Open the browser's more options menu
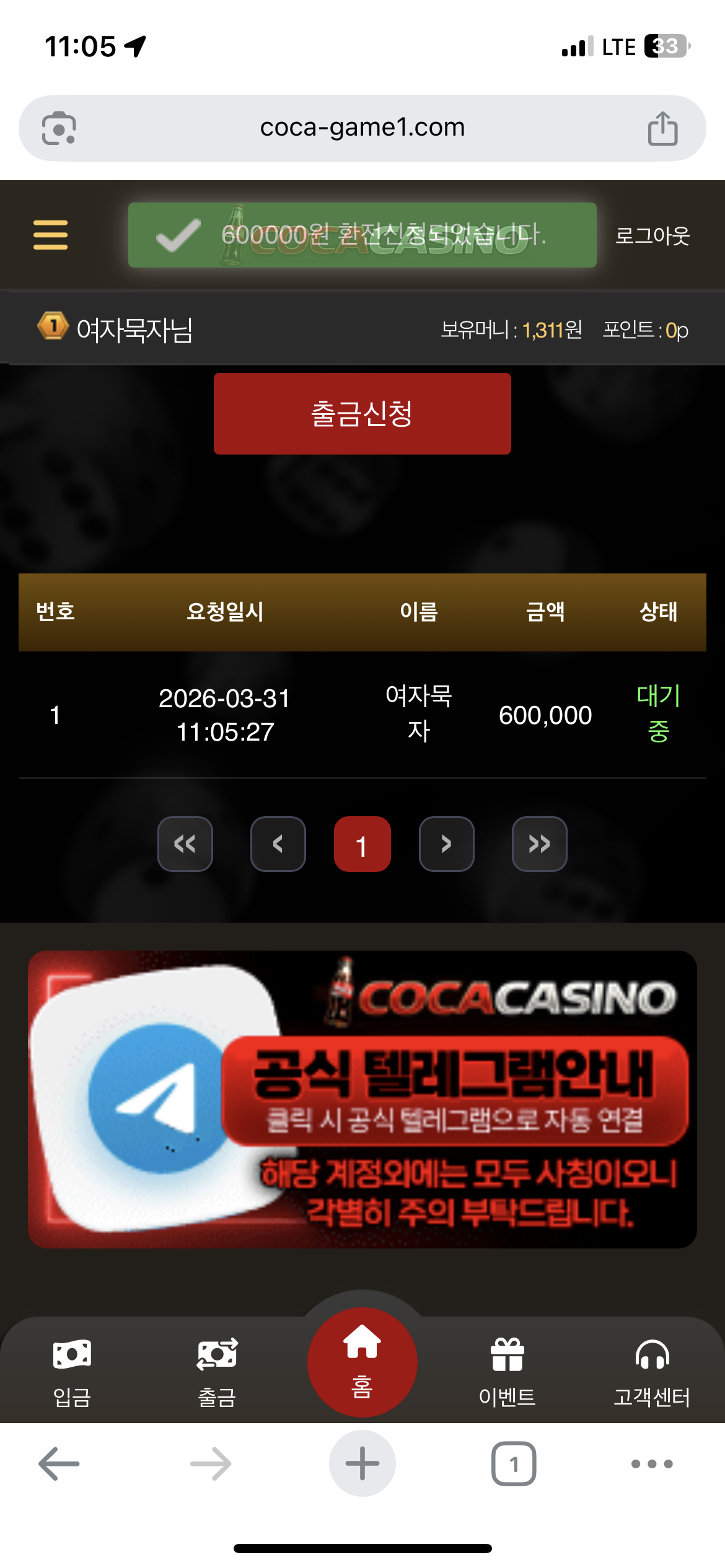The width and height of the screenshot is (725, 1568). coord(652,1464)
